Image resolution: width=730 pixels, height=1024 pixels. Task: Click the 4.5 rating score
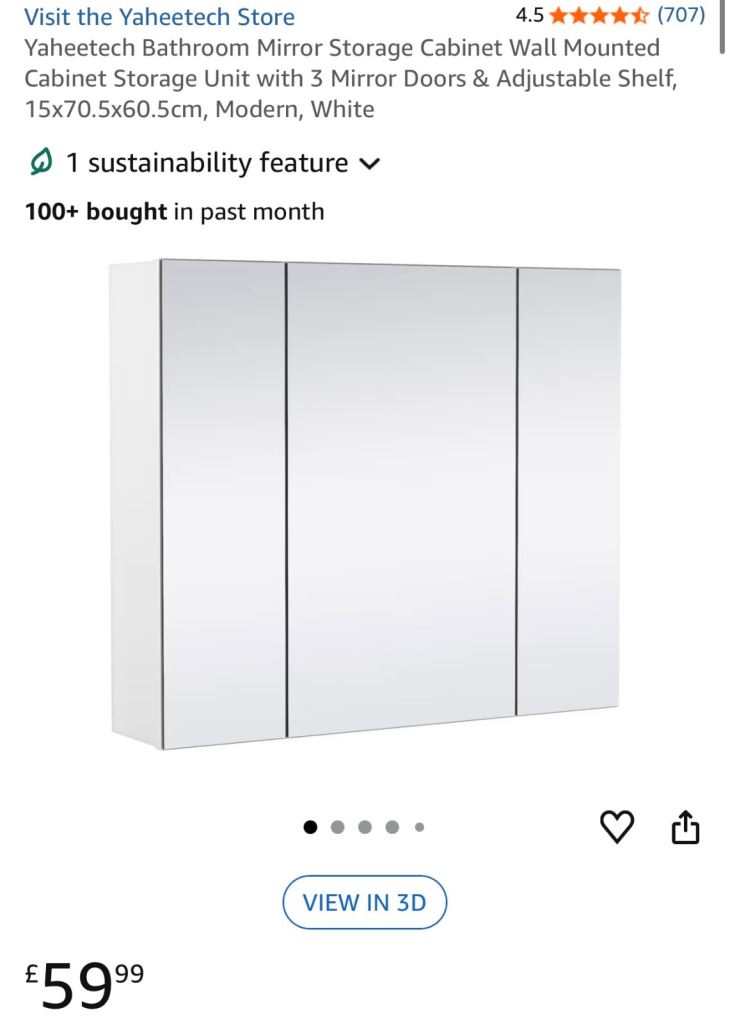point(528,15)
